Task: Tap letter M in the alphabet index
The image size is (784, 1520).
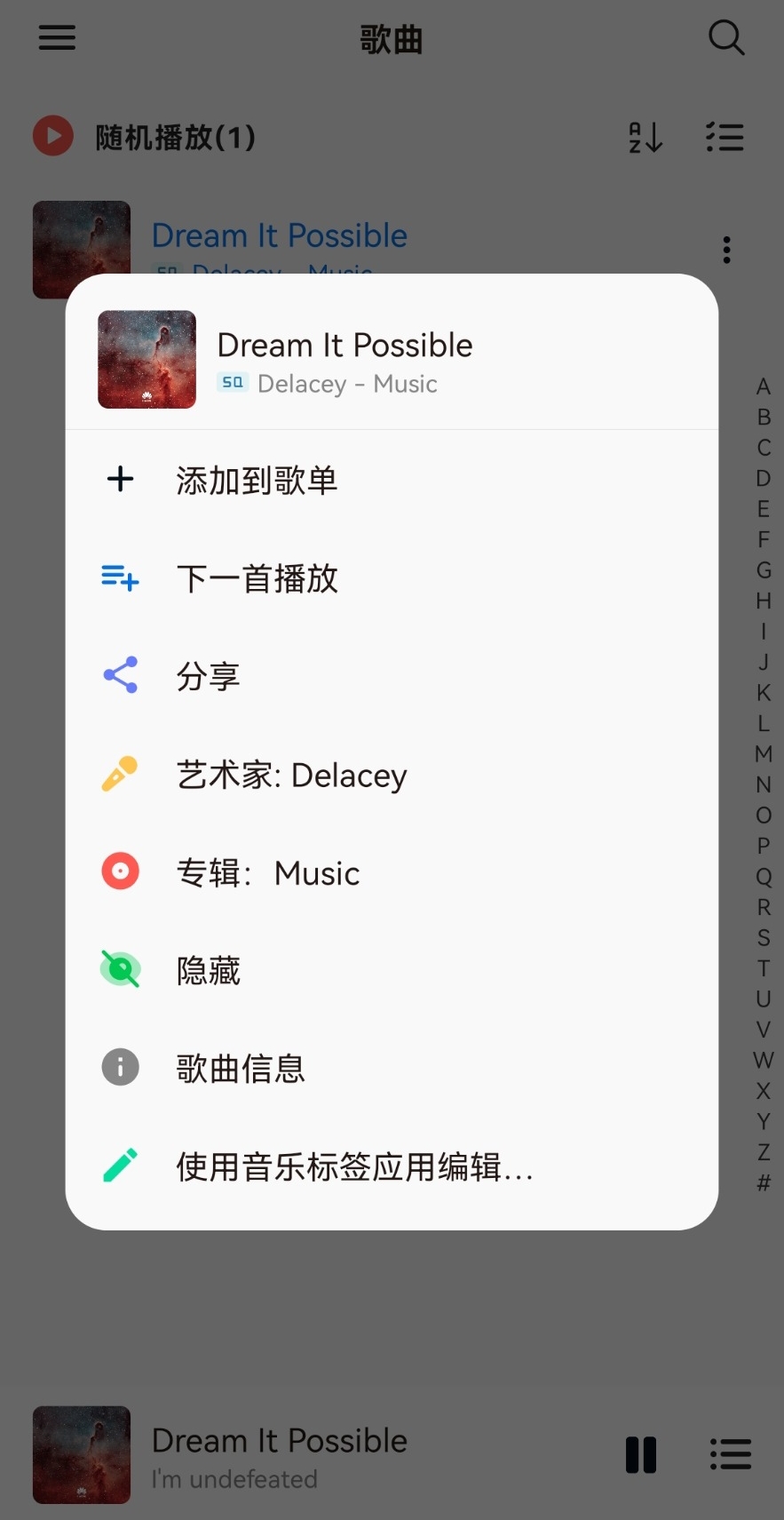Action: [763, 752]
